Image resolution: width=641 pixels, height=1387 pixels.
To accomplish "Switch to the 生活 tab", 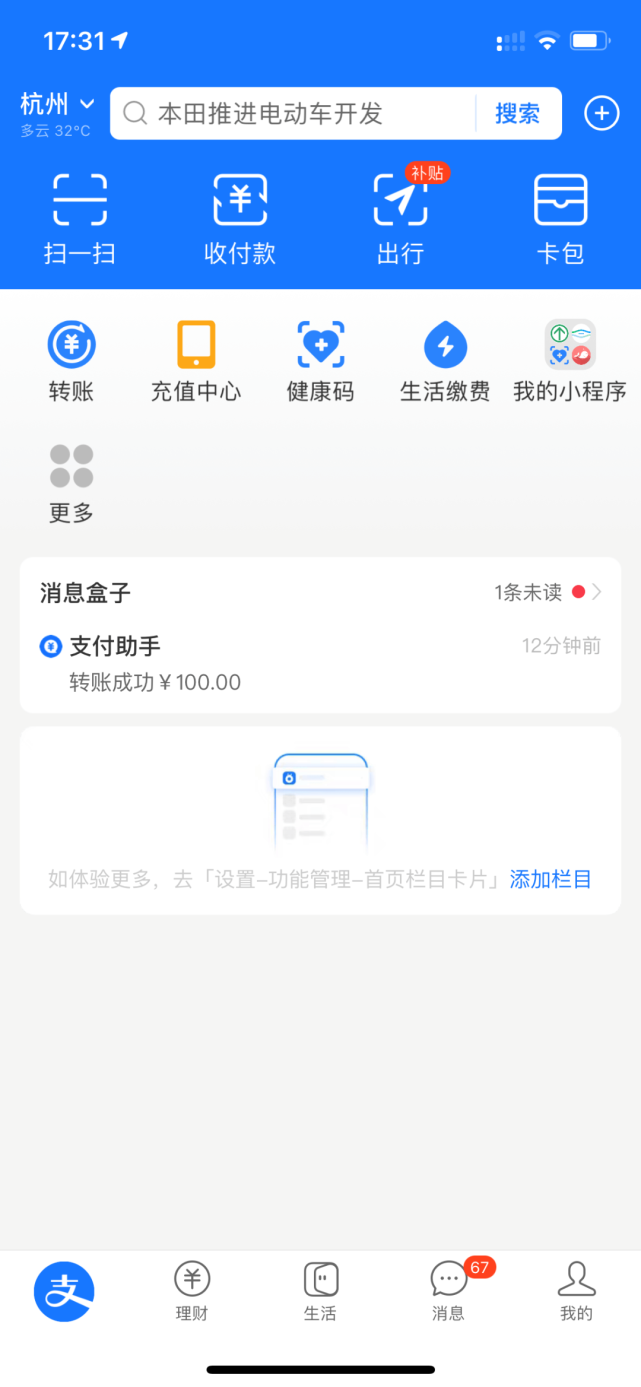I will (320, 1291).
